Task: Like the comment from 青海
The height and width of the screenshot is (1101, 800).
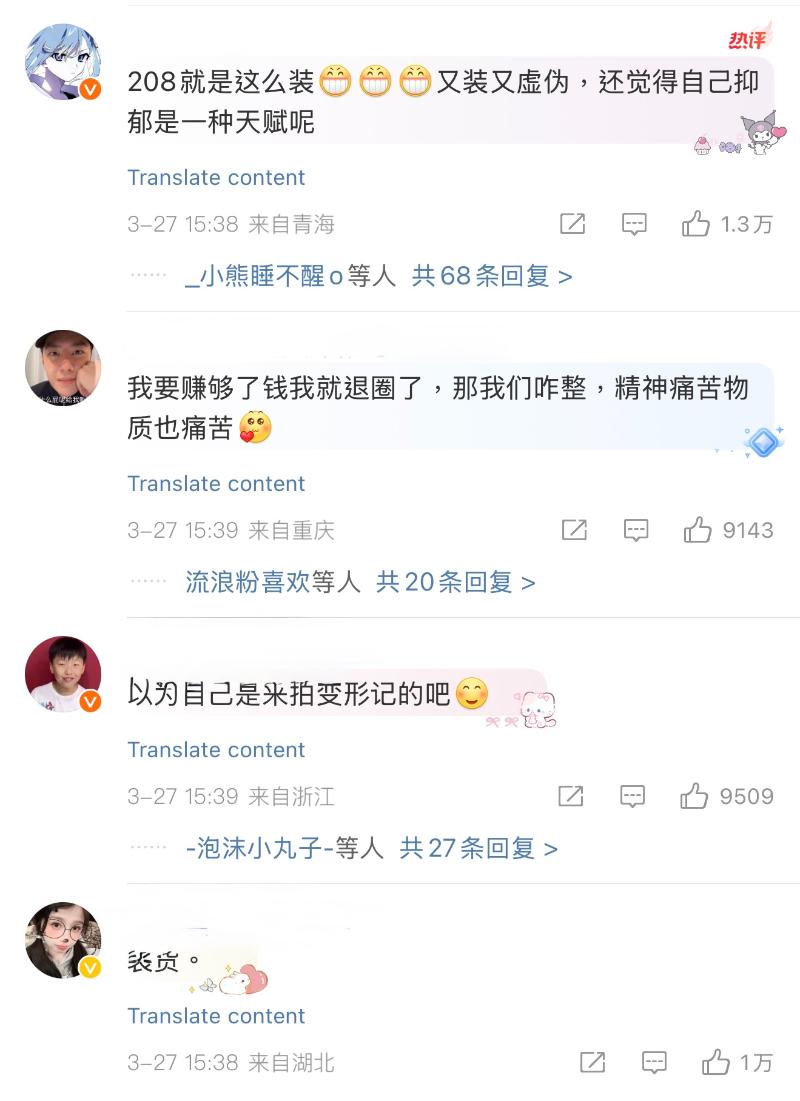Action: tap(696, 224)
